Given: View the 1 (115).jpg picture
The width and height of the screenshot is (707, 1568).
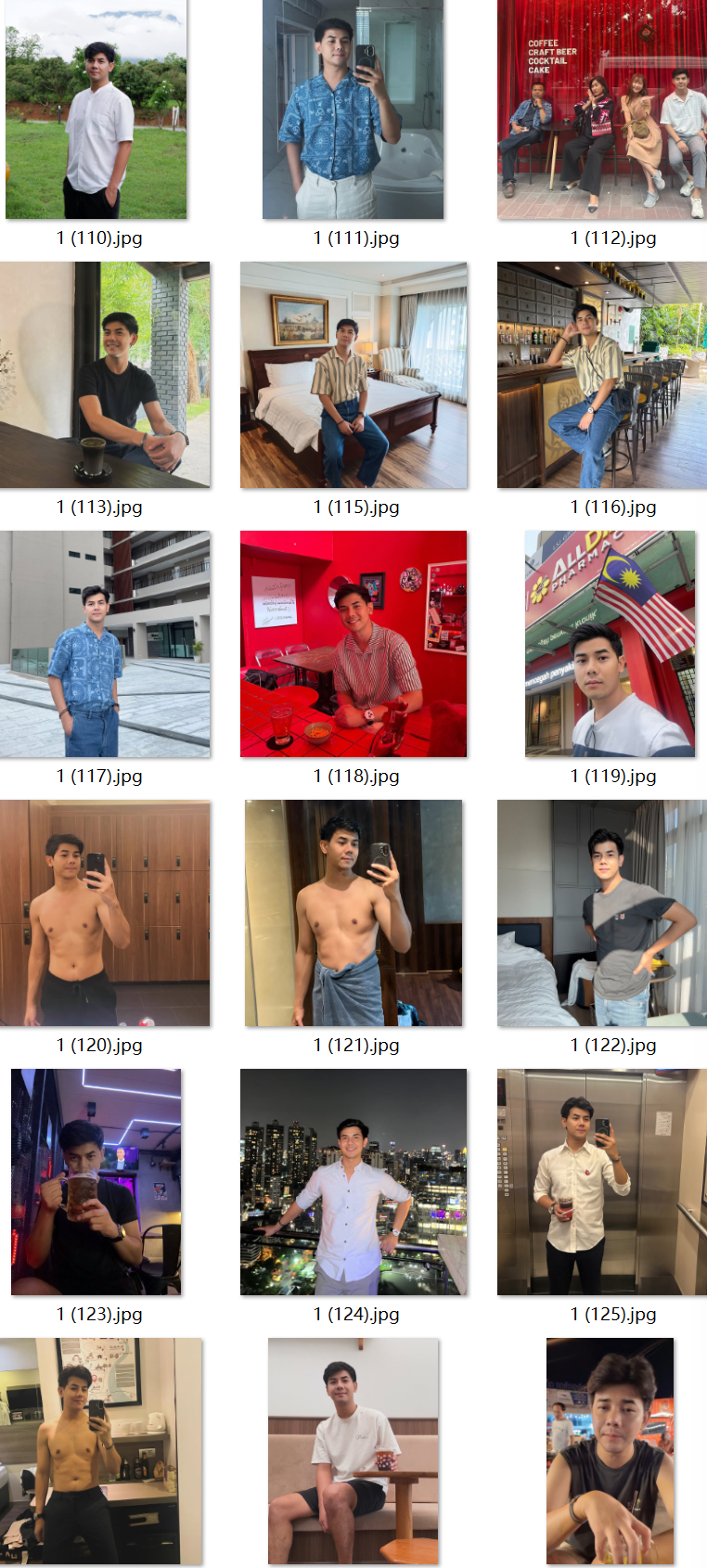Looking at the screenshot, I should click(353, 375).
